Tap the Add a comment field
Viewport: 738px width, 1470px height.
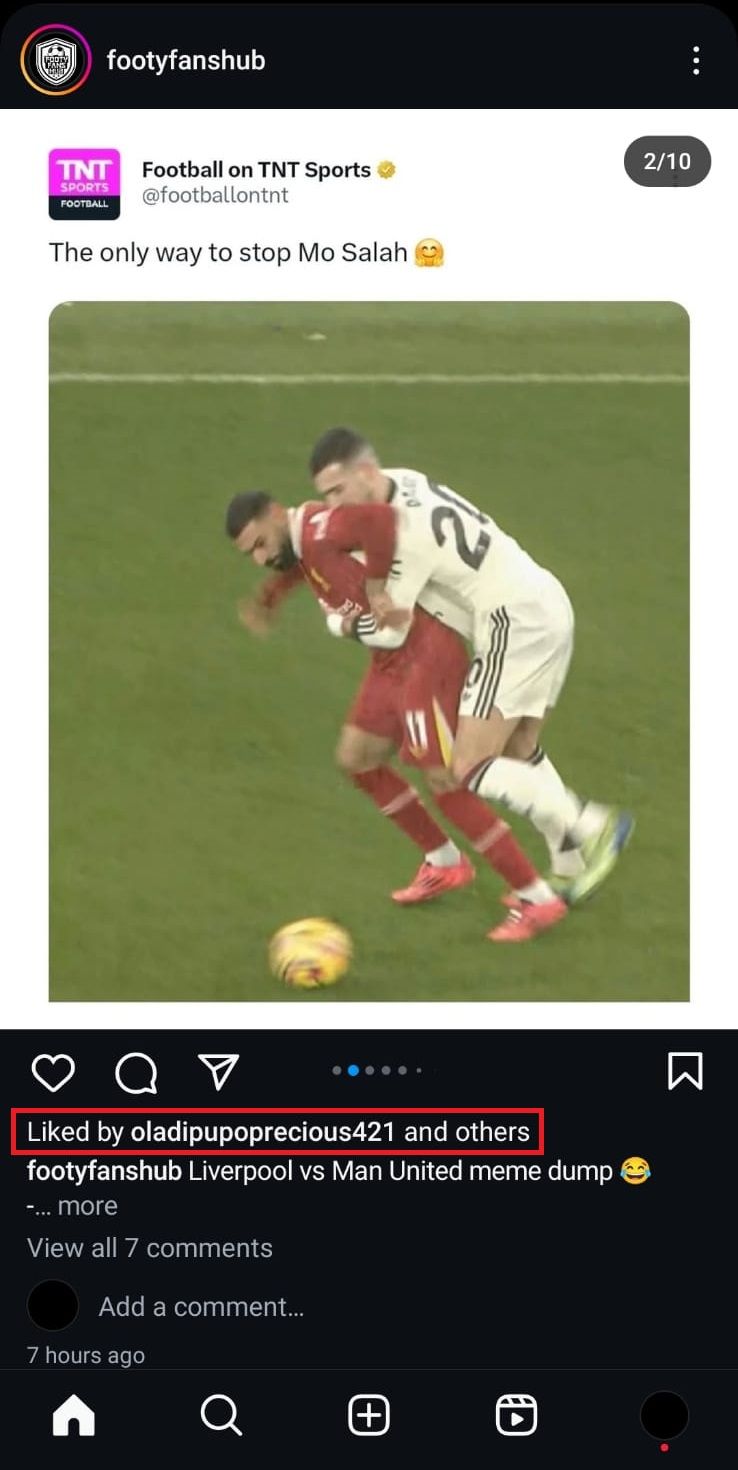(x=201, y=1306)
